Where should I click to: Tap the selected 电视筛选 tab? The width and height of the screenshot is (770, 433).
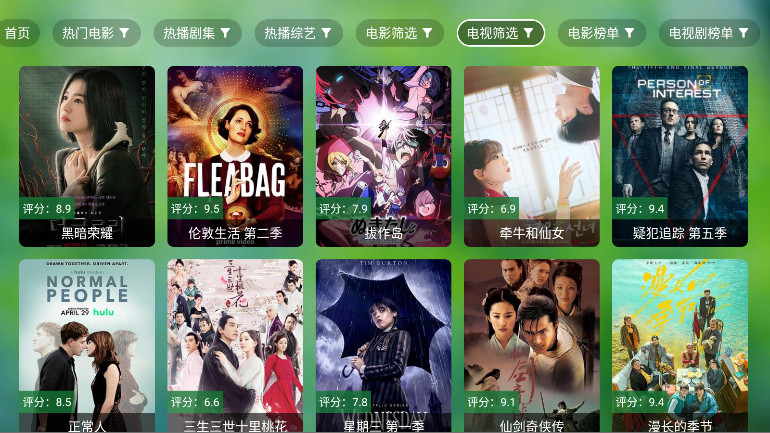pos(500,33)
